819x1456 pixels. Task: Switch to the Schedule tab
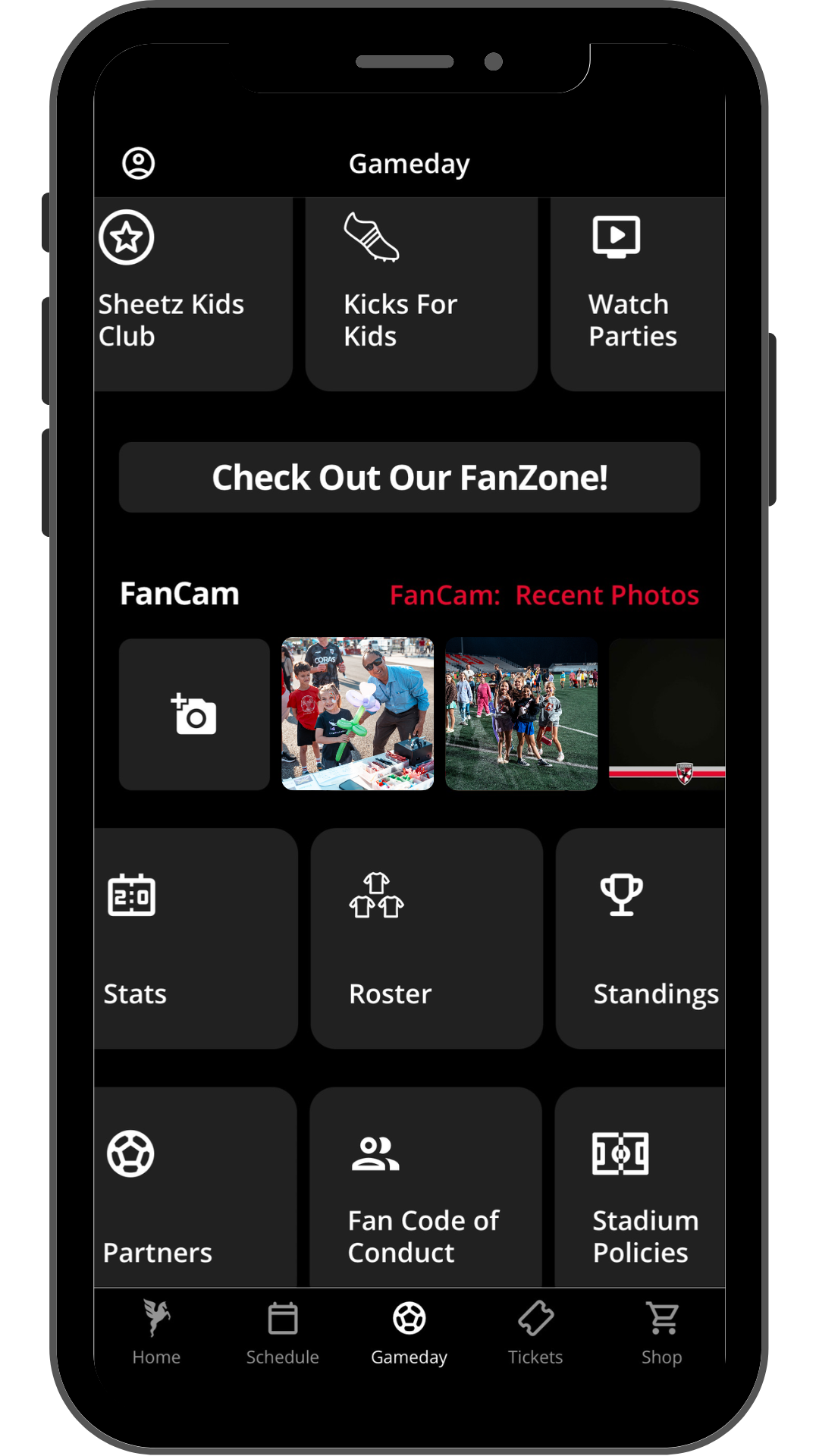[283, 1333]
